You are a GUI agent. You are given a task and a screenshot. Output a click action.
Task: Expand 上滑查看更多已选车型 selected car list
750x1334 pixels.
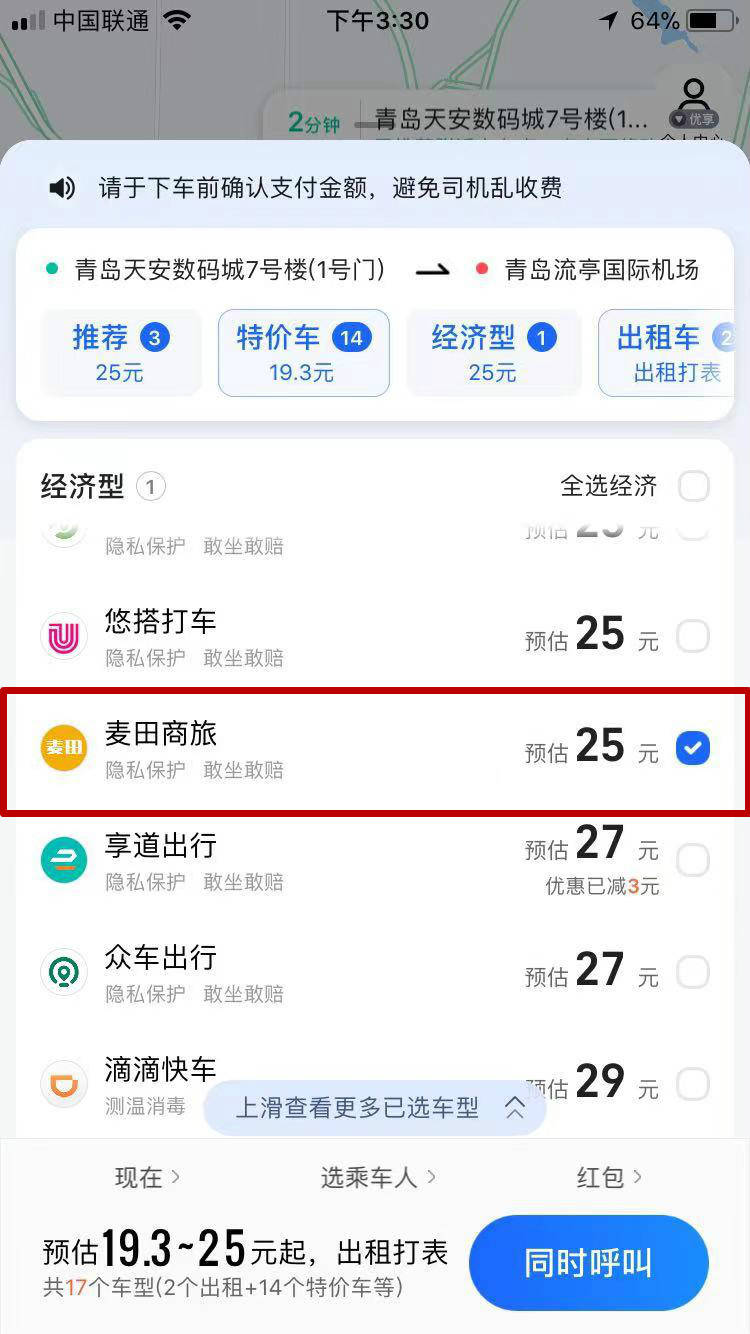click(375, 1108)
